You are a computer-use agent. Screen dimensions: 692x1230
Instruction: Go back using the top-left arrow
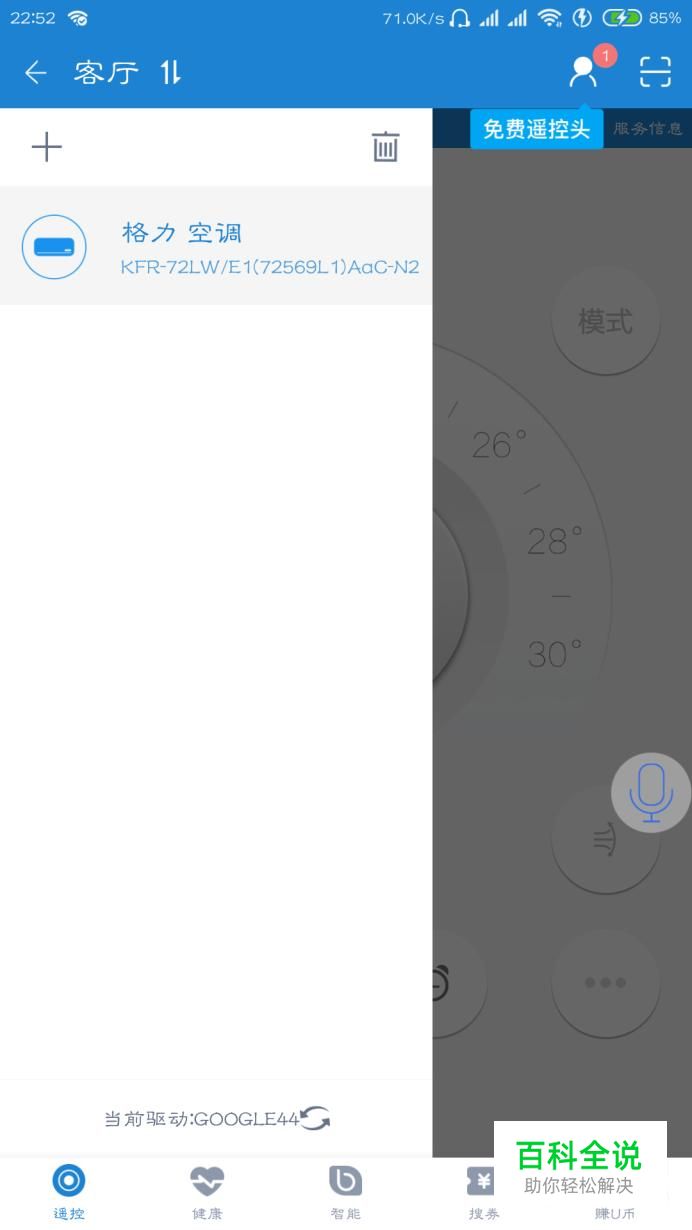point(36,72)
